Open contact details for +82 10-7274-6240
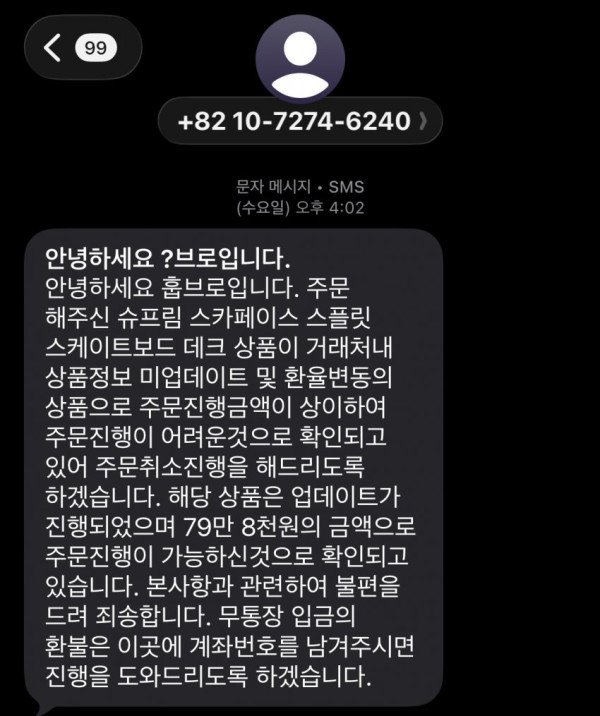Image resolution: width=600 pixels, height=716 pixels. pyautogui.click(x=299, y=121)
